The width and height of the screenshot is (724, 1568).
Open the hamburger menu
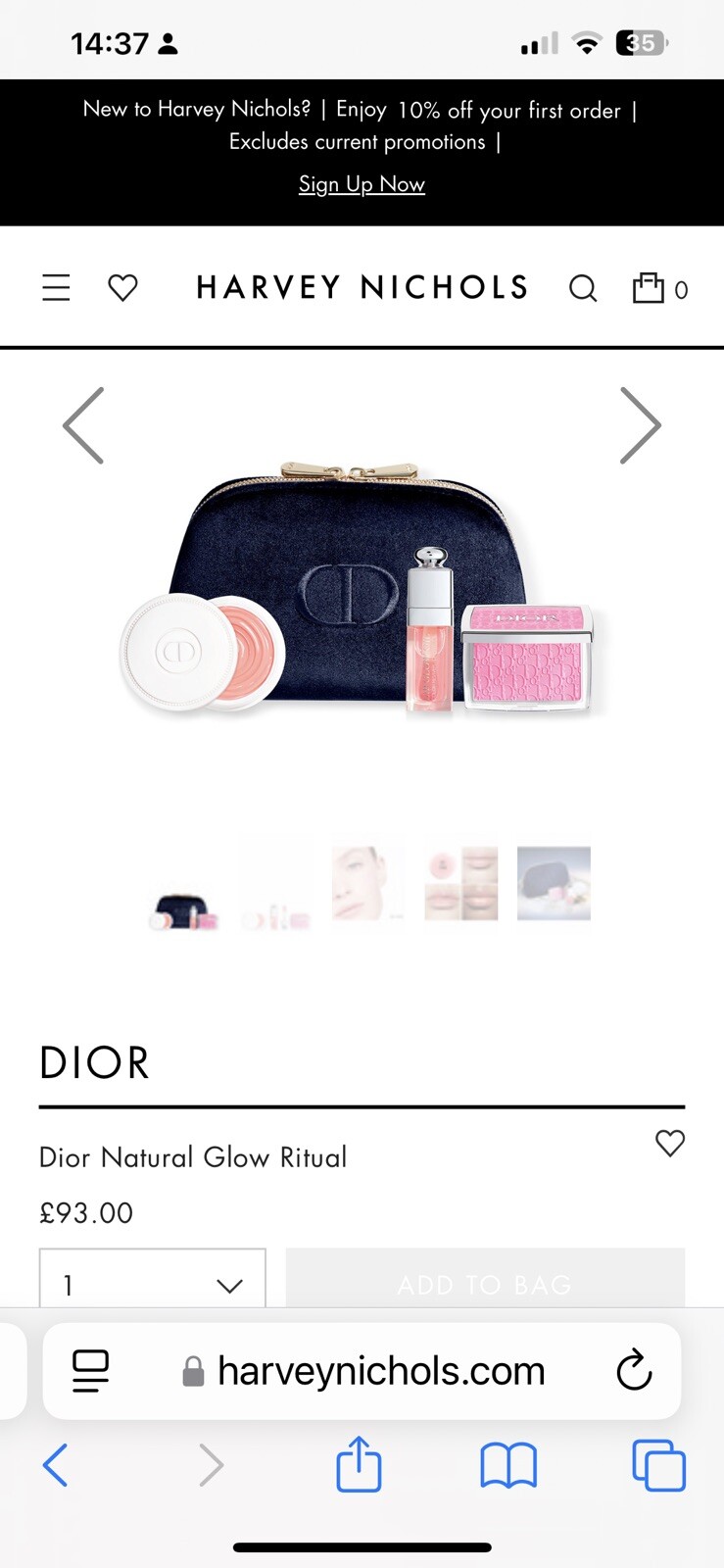56,287
